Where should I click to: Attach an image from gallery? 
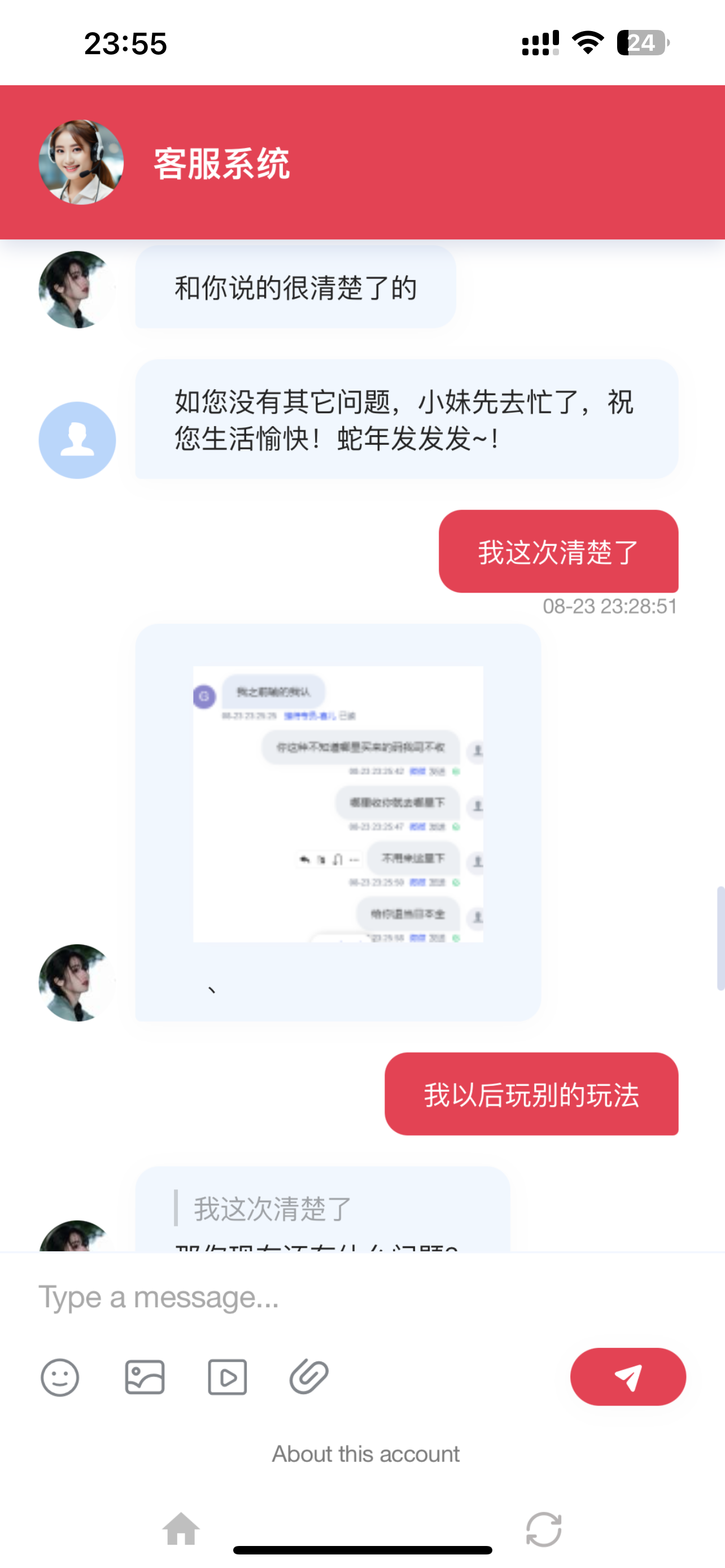pyautogui.click(x=145, y=1377)
